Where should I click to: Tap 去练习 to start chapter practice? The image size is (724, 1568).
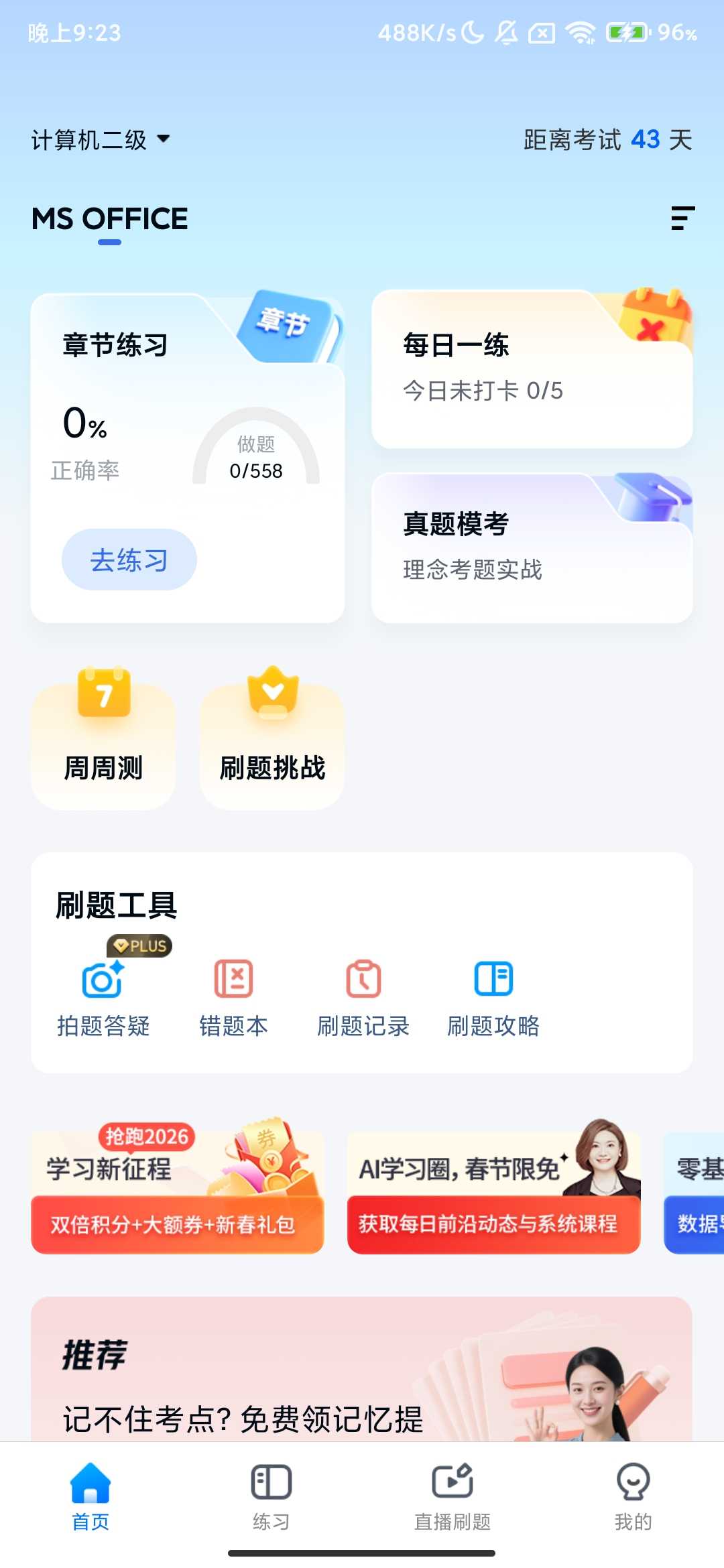pyautogui.click(x=129, y=560)
